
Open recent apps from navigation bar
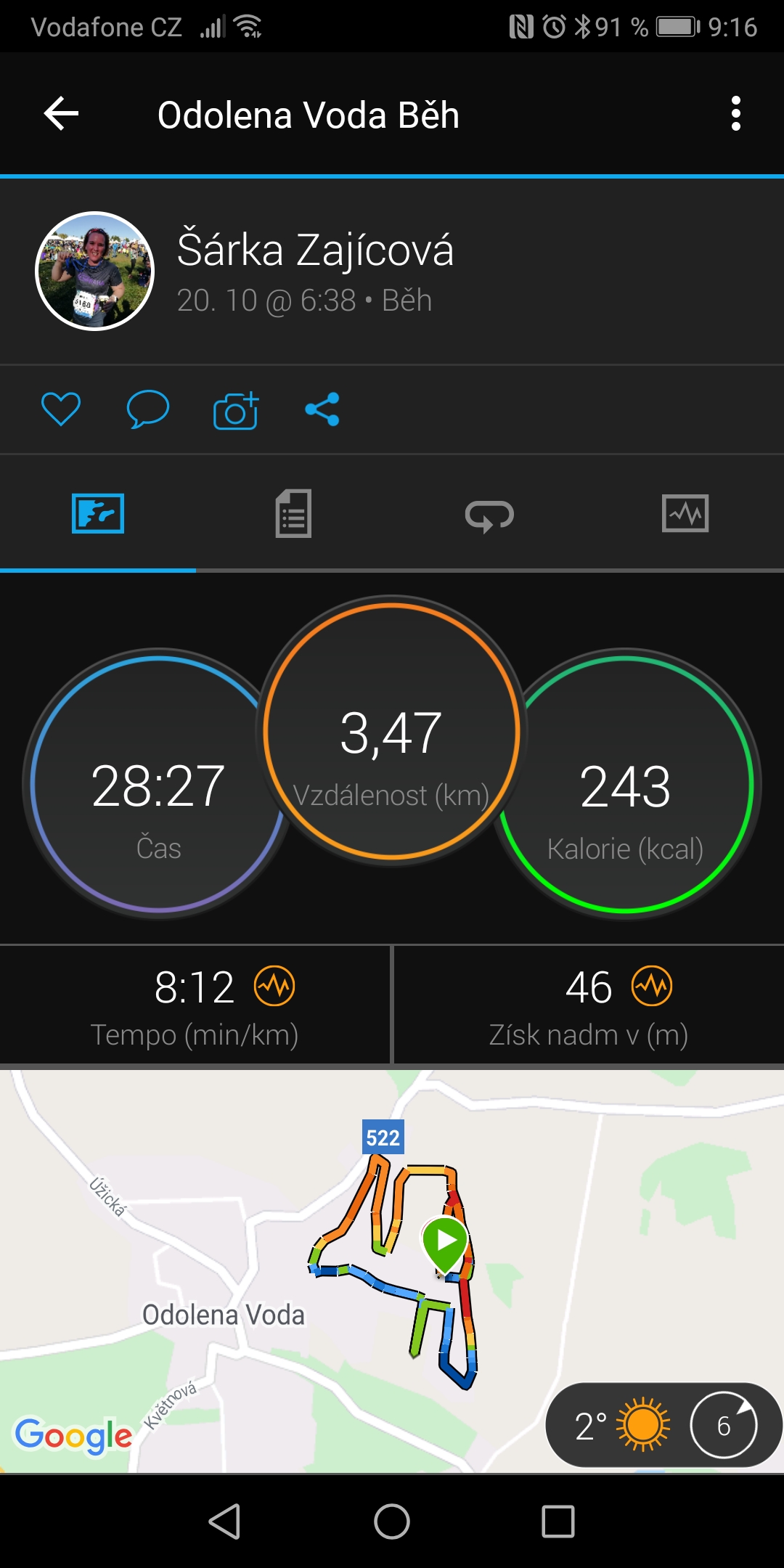coord(558,1521)
